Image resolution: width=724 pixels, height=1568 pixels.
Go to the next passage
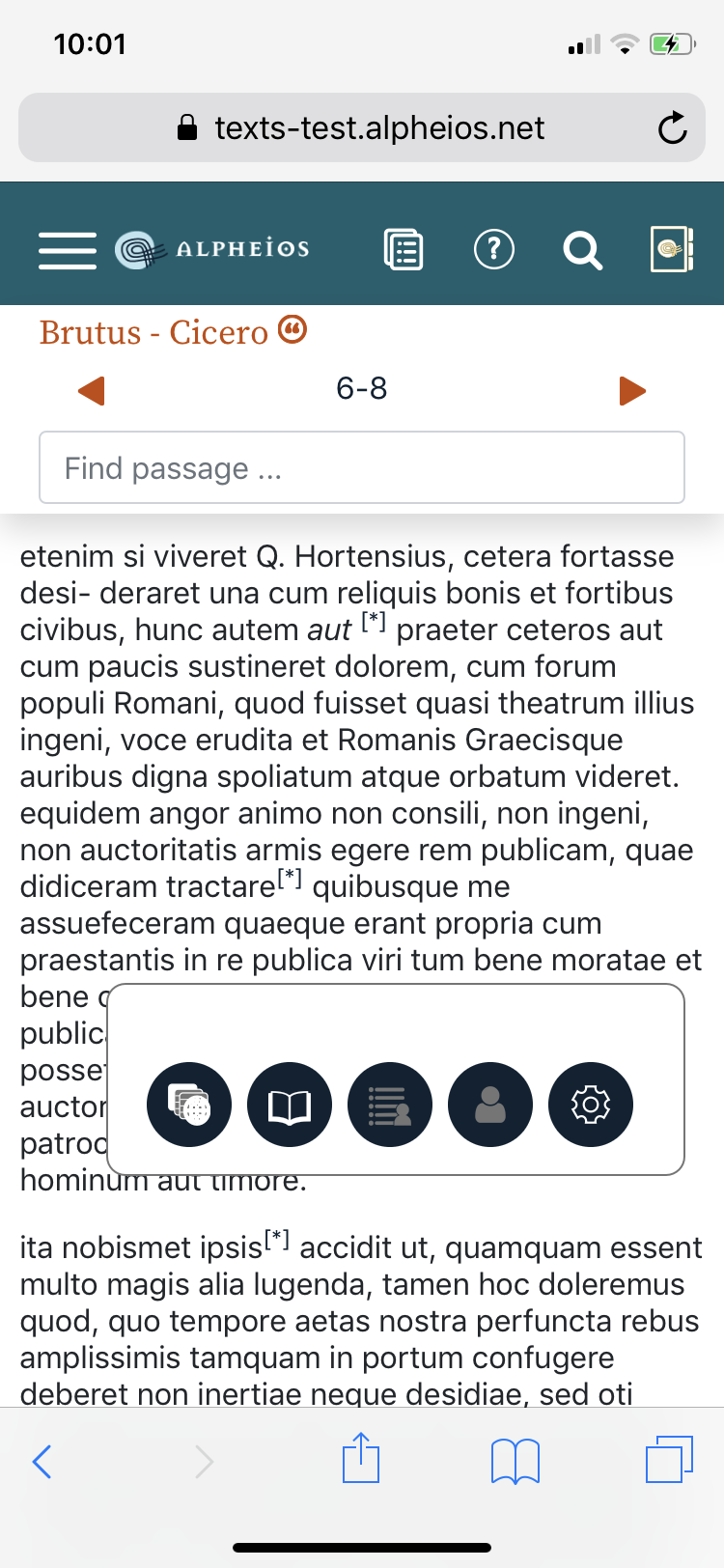(632, 390)
